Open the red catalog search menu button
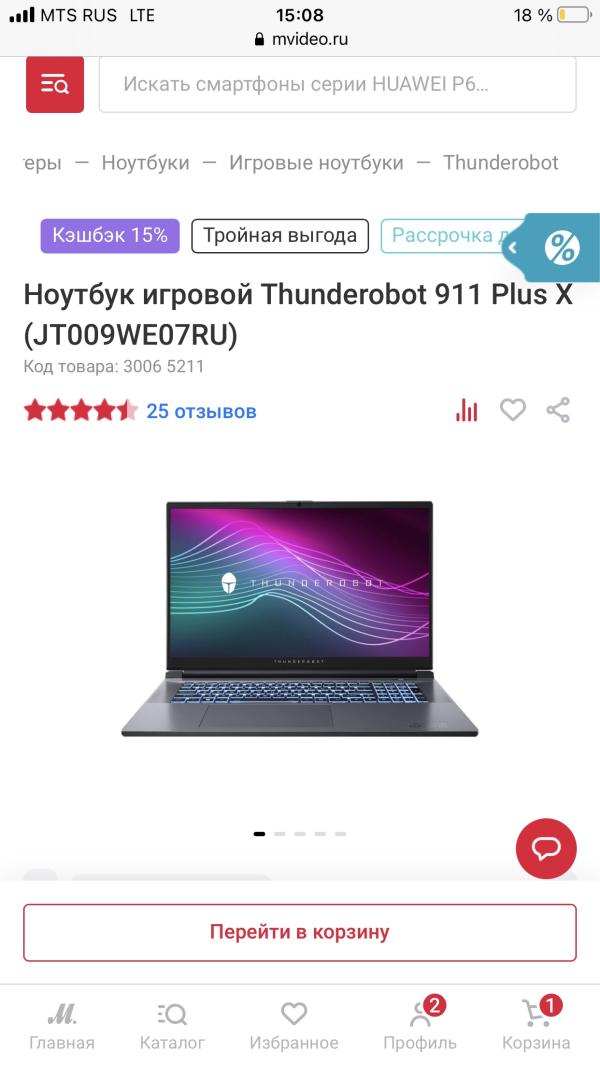The height and width of the screenshot is (1066, 600). [x=55, y=84]
